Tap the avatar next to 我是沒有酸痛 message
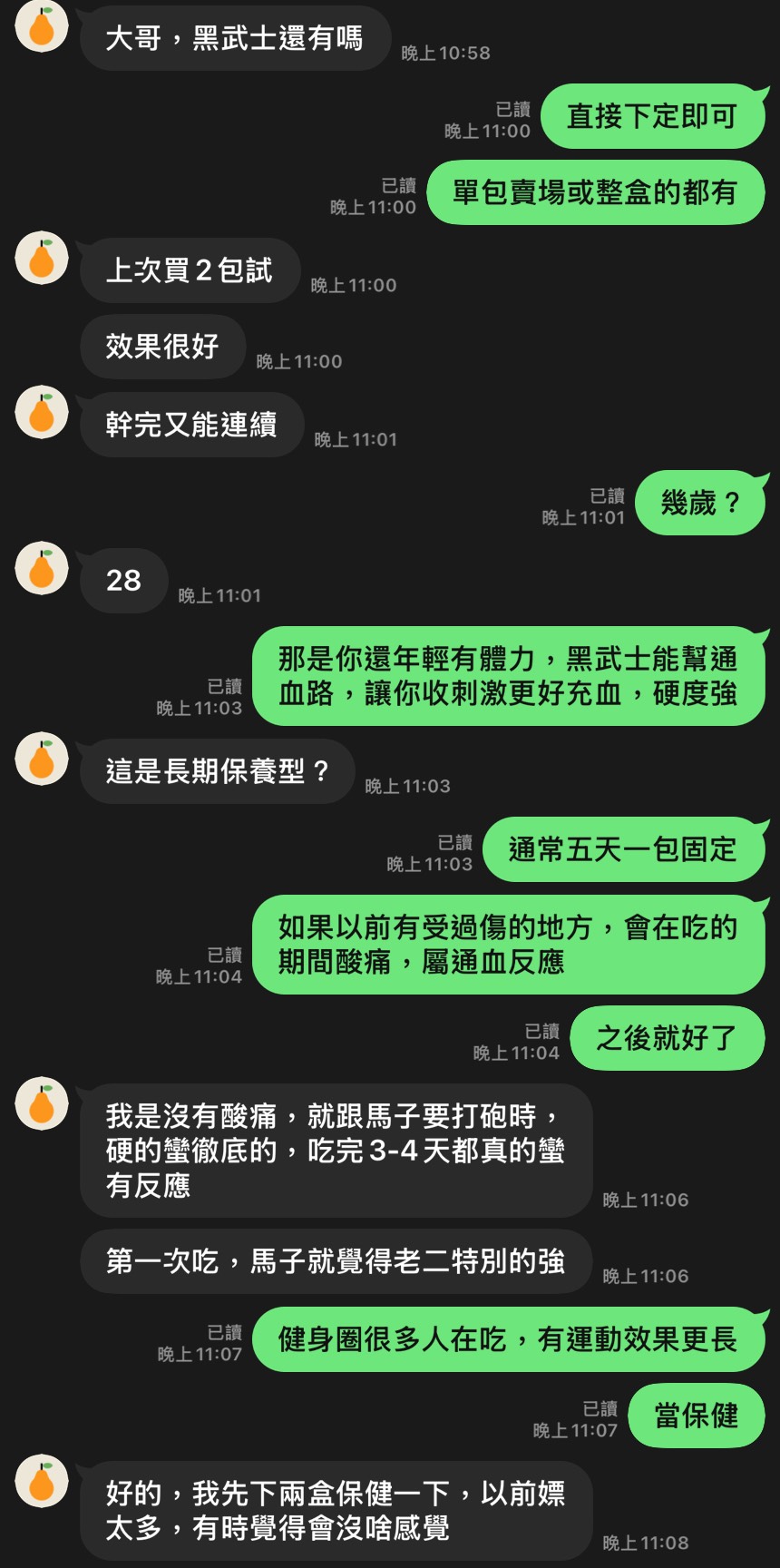This screenshot has width=780, height=1568. click(x=42, y=1103)
